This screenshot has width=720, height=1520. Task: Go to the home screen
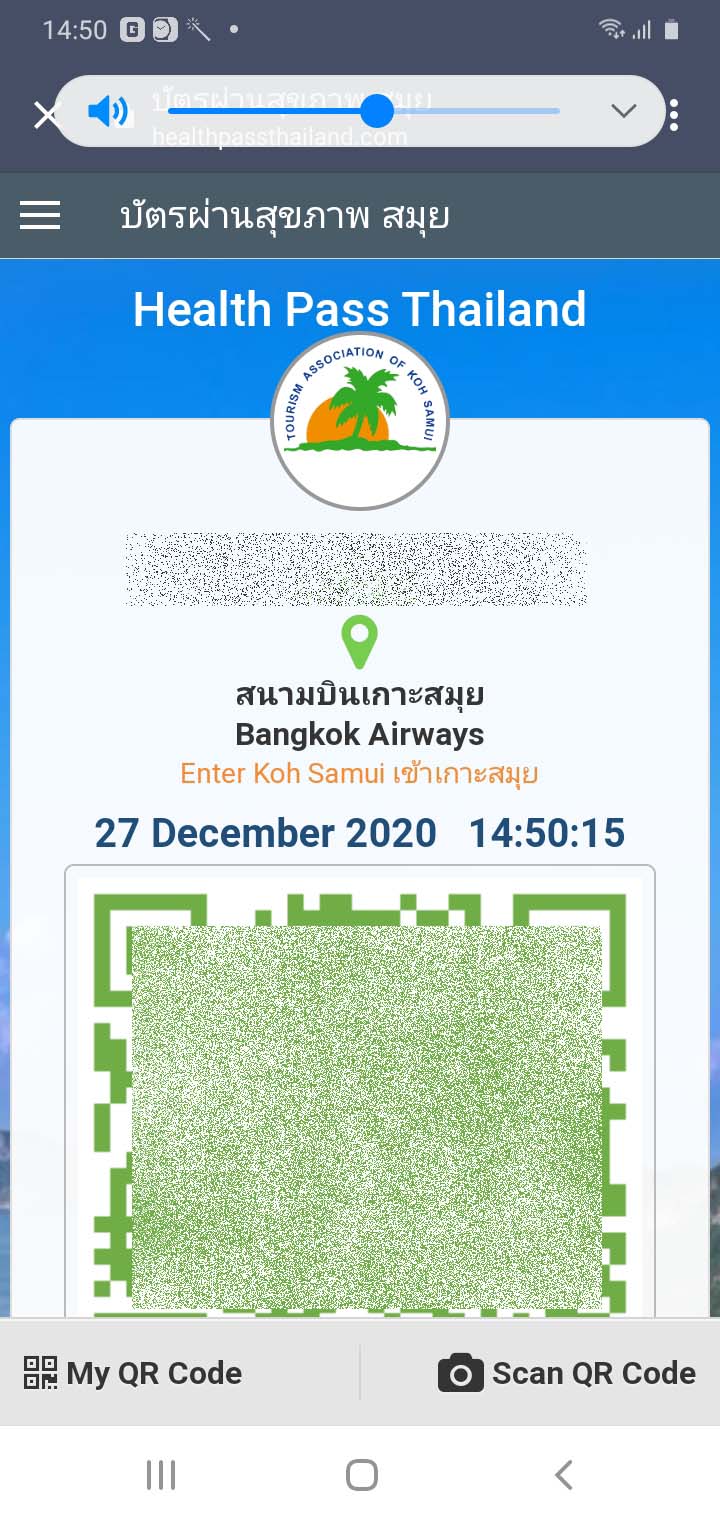pos(361,1474)
